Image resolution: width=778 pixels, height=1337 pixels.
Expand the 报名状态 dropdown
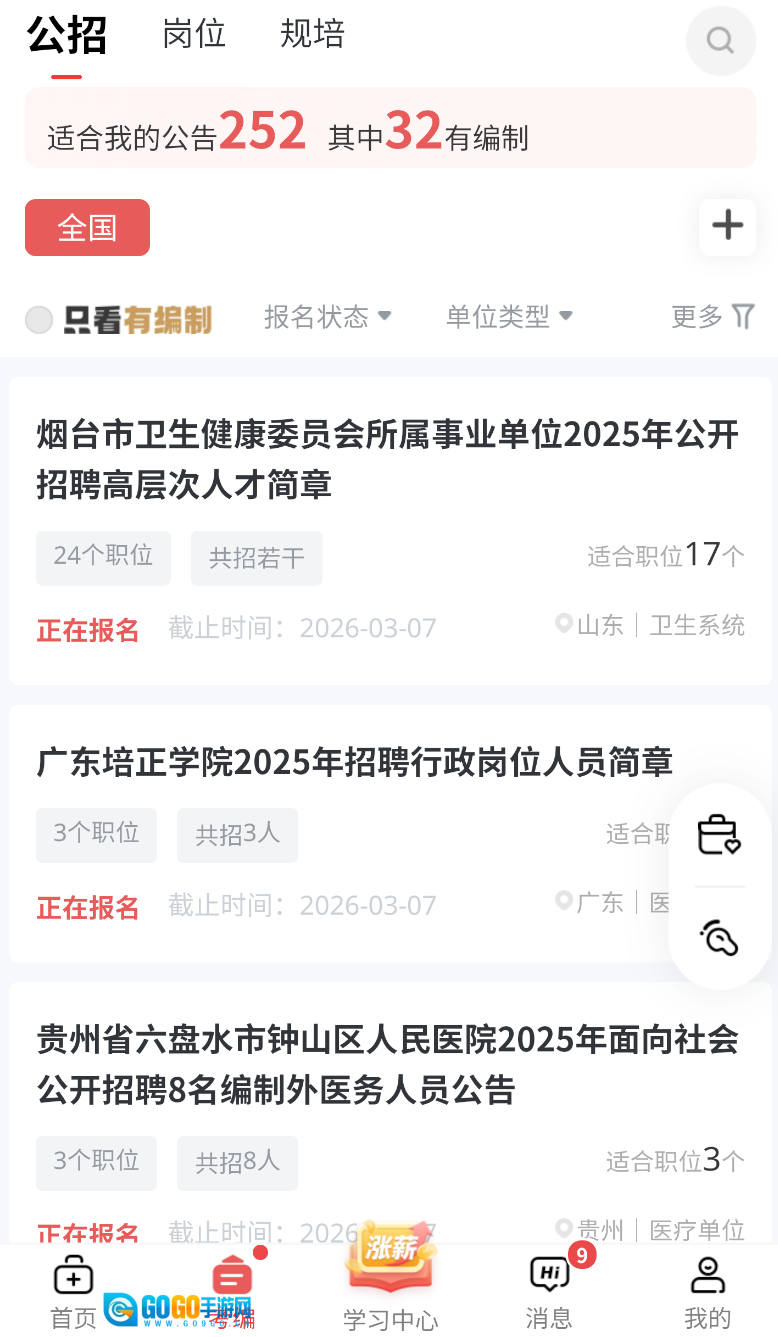[328, 316]
